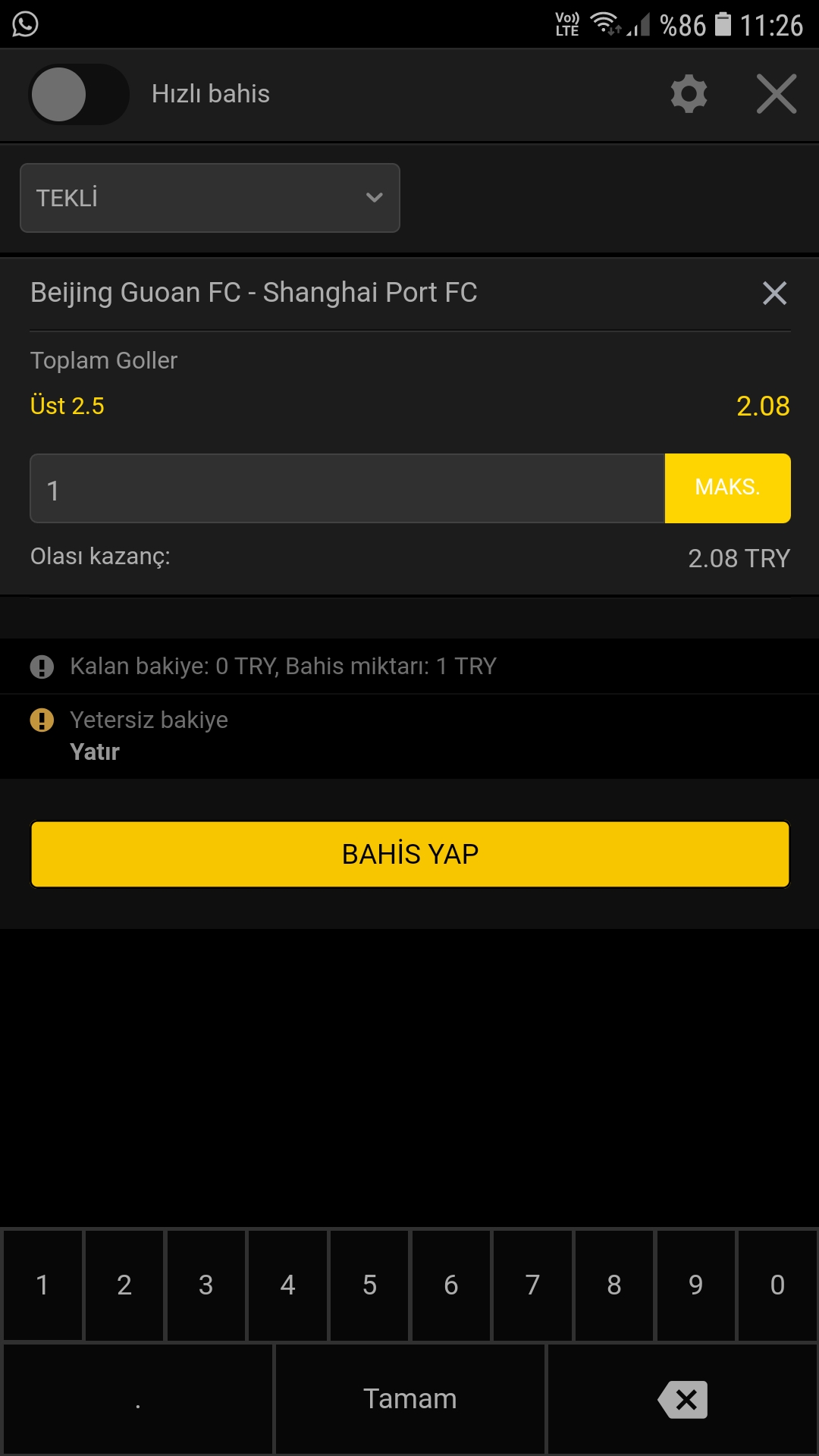
Task: Set maximum stake with MAKS. button
Action: coord(728,488)
